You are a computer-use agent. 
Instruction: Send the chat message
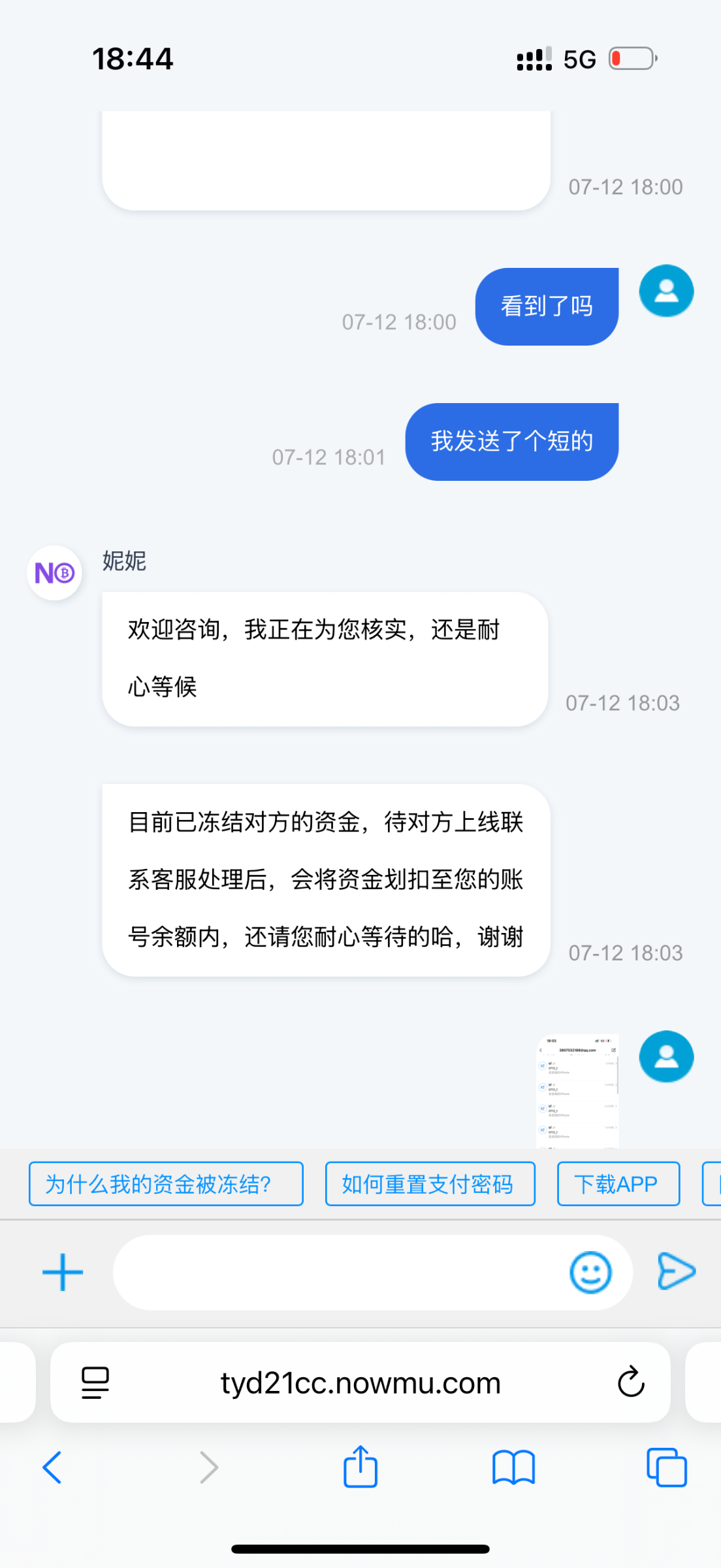(676, 1271)
